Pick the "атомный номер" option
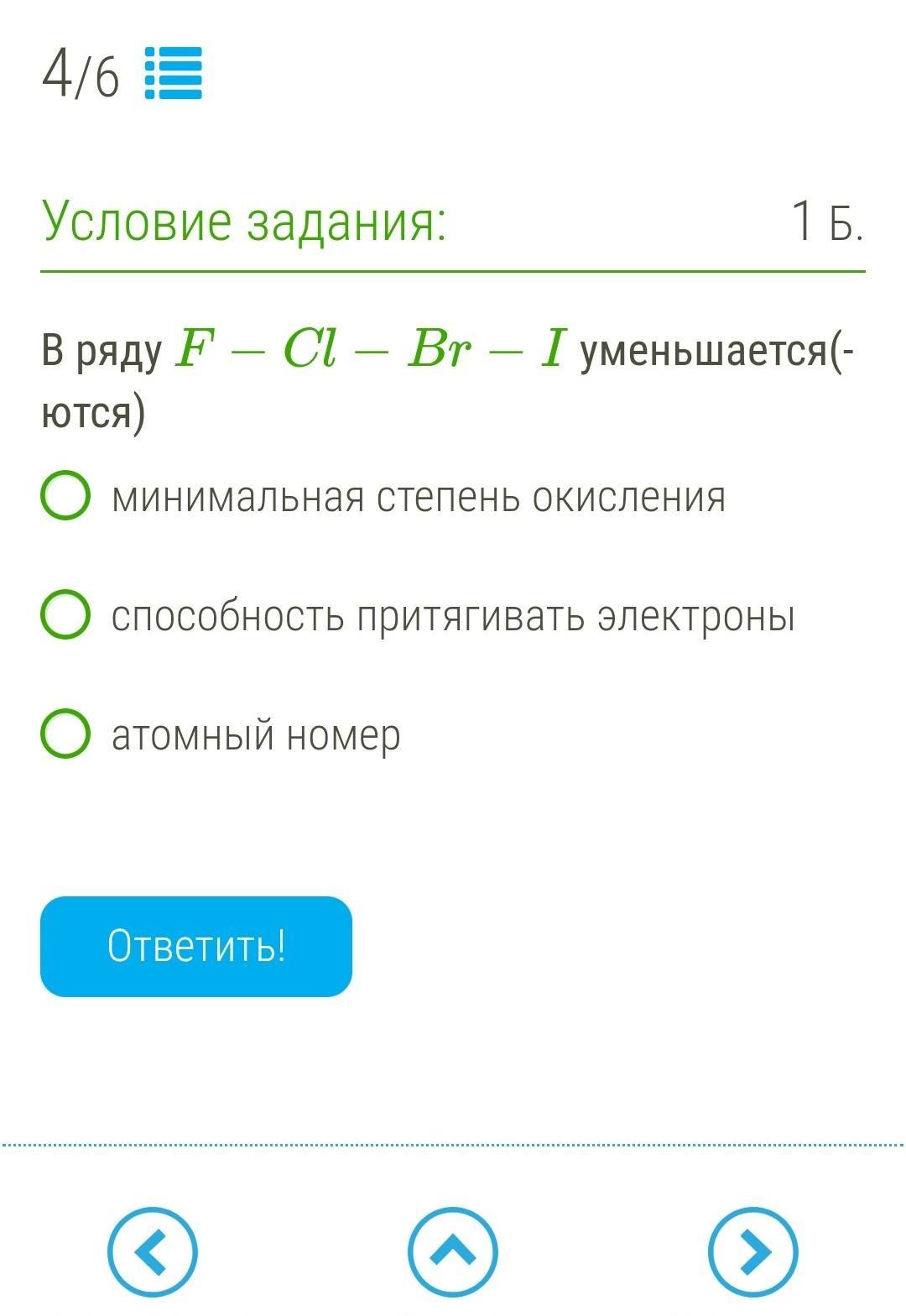Viewport: 906px width, 1316px height. [65, 734]
